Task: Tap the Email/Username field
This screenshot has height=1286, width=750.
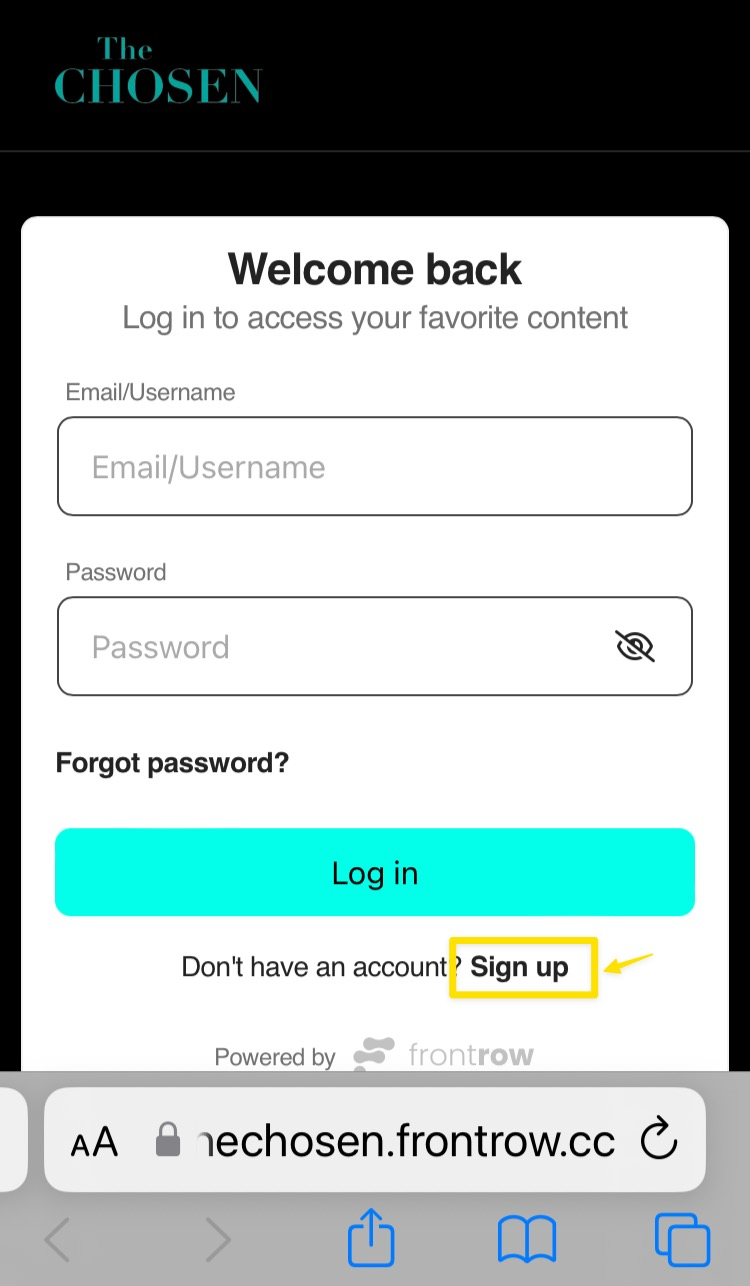Action: (375, 466)
